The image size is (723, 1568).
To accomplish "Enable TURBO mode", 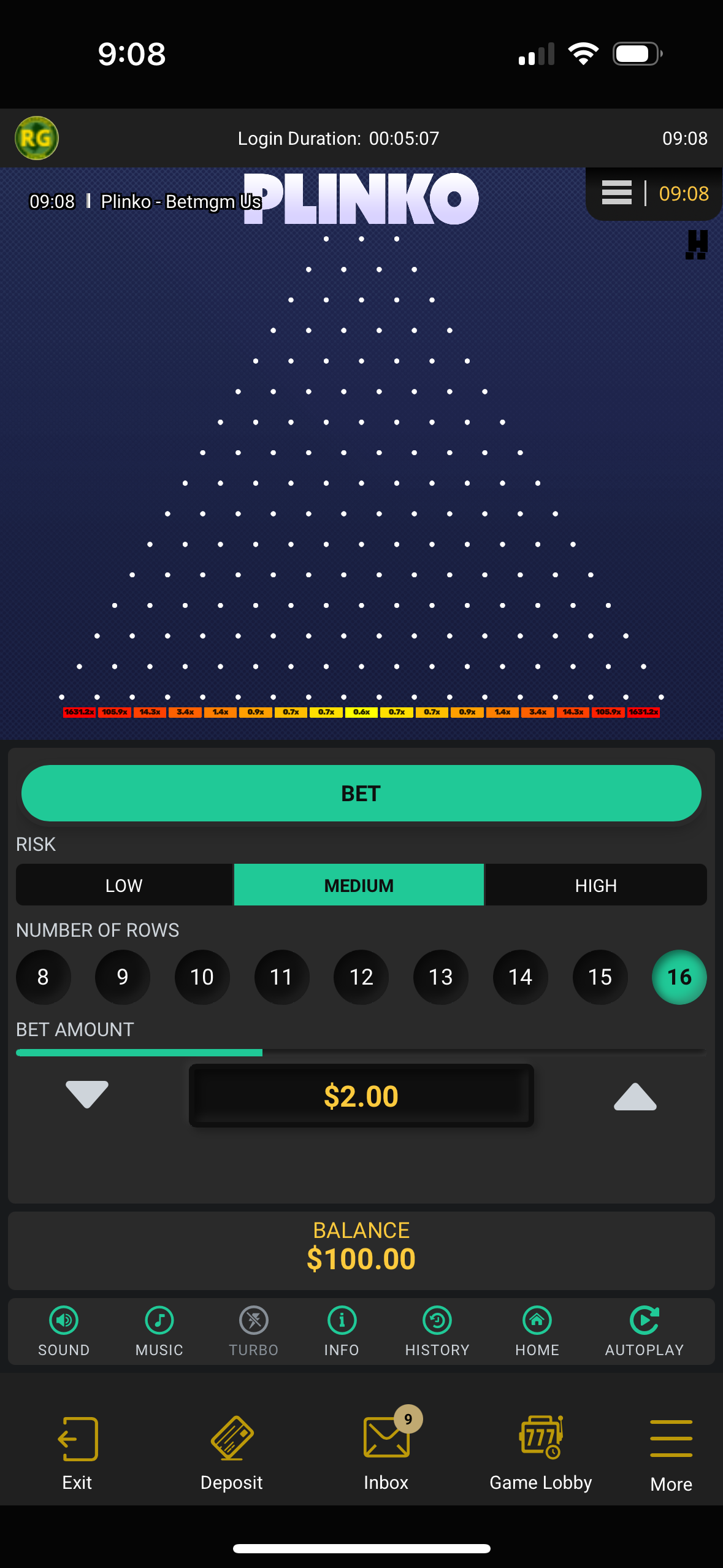I will point(254,1331).
